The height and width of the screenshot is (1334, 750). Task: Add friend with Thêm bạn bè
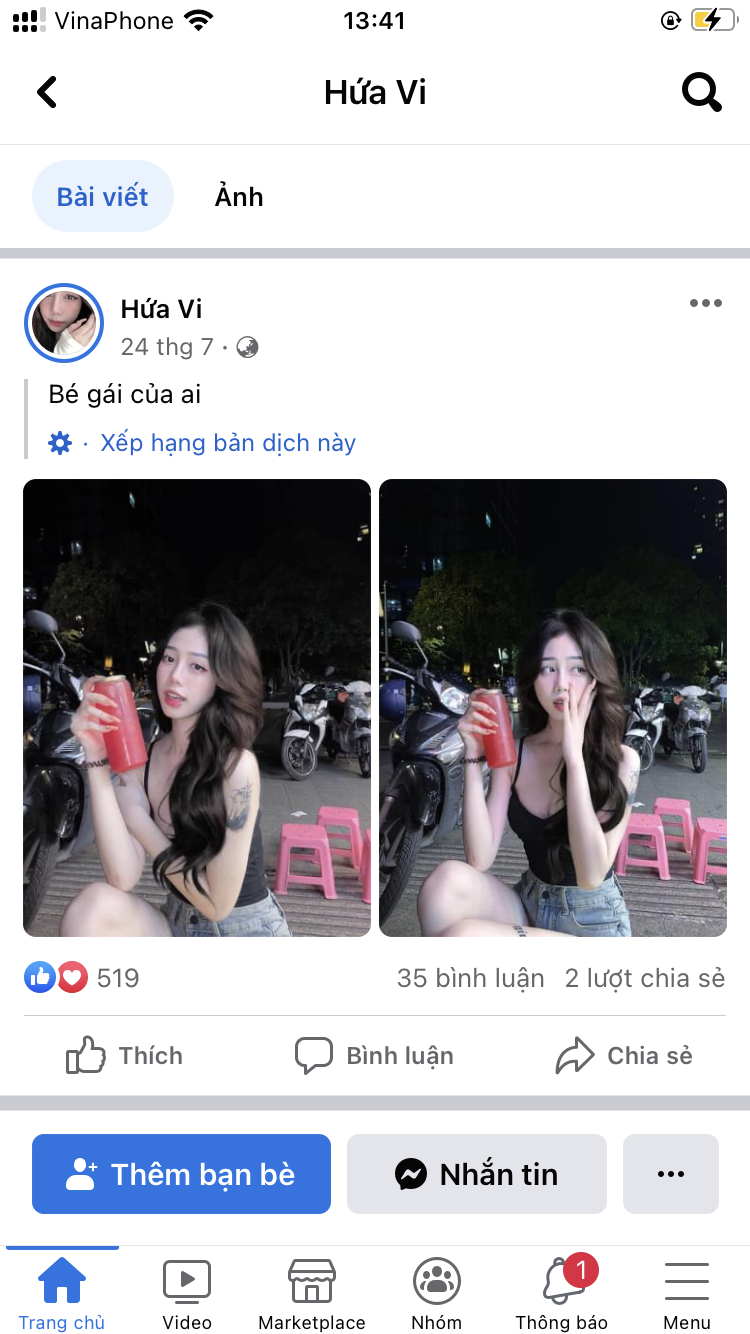point(181,1174)
